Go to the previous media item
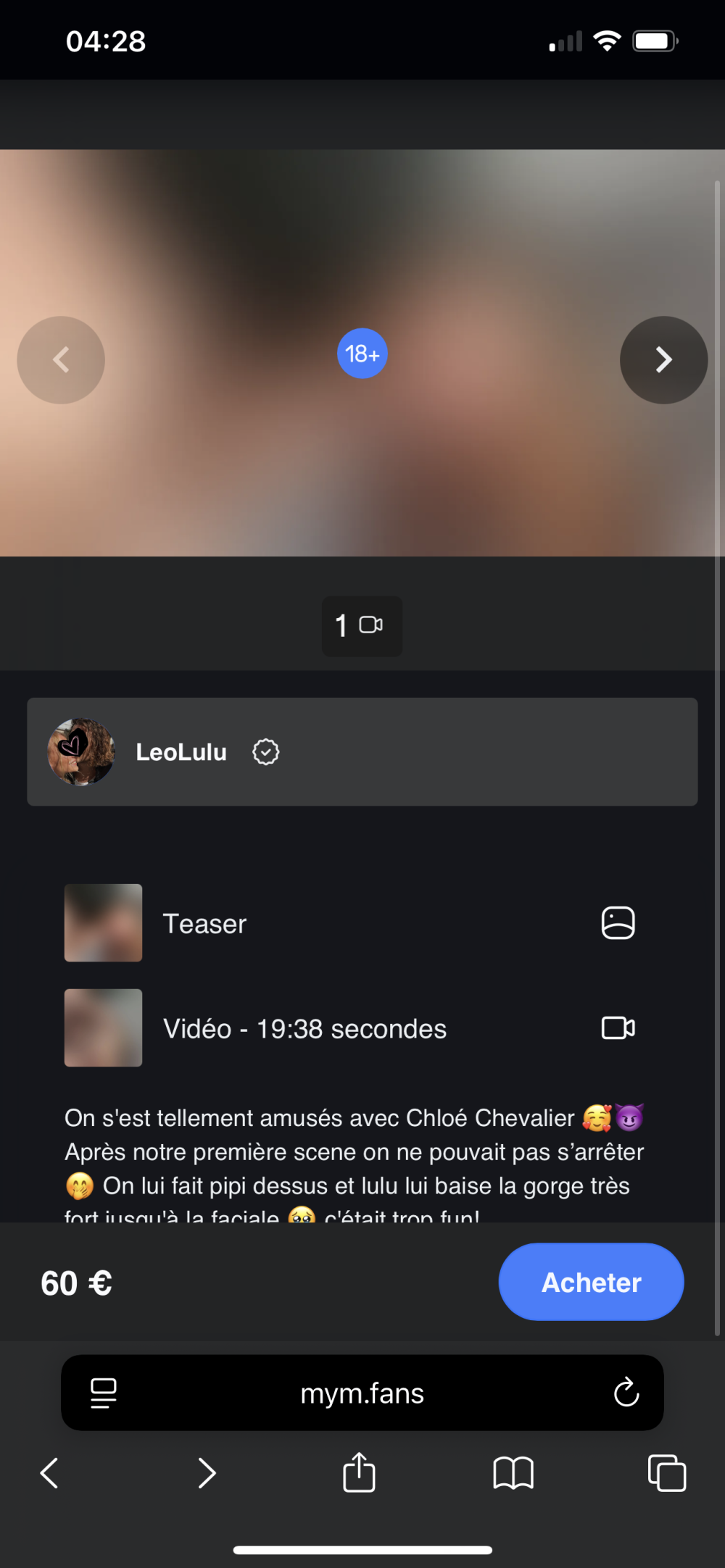Viewport: 725px width, 1568px height. point(61,360)
